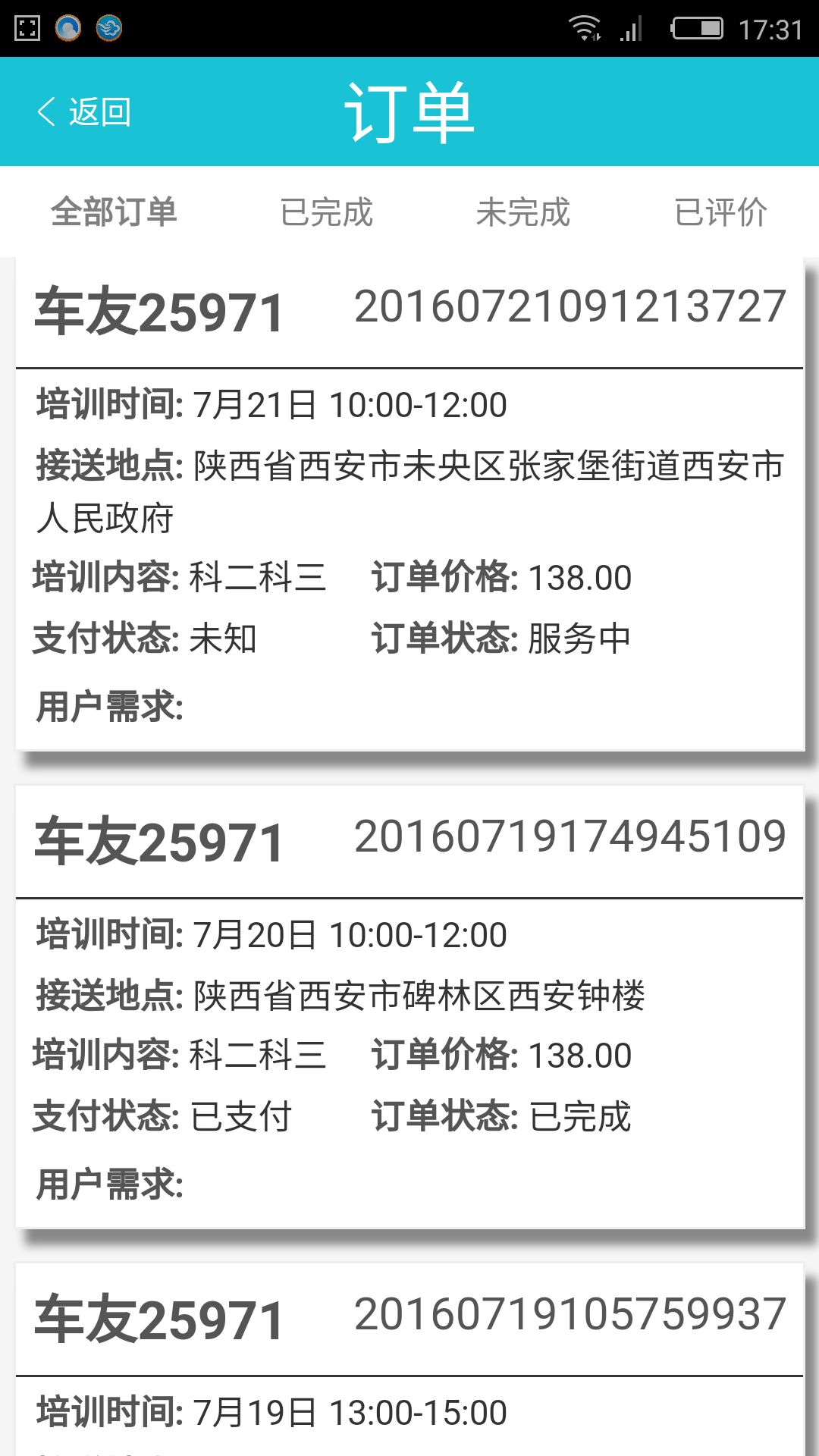819x1456 pixels.
Task: Show orders under 未完成 tab
Action: click(522, 212)
